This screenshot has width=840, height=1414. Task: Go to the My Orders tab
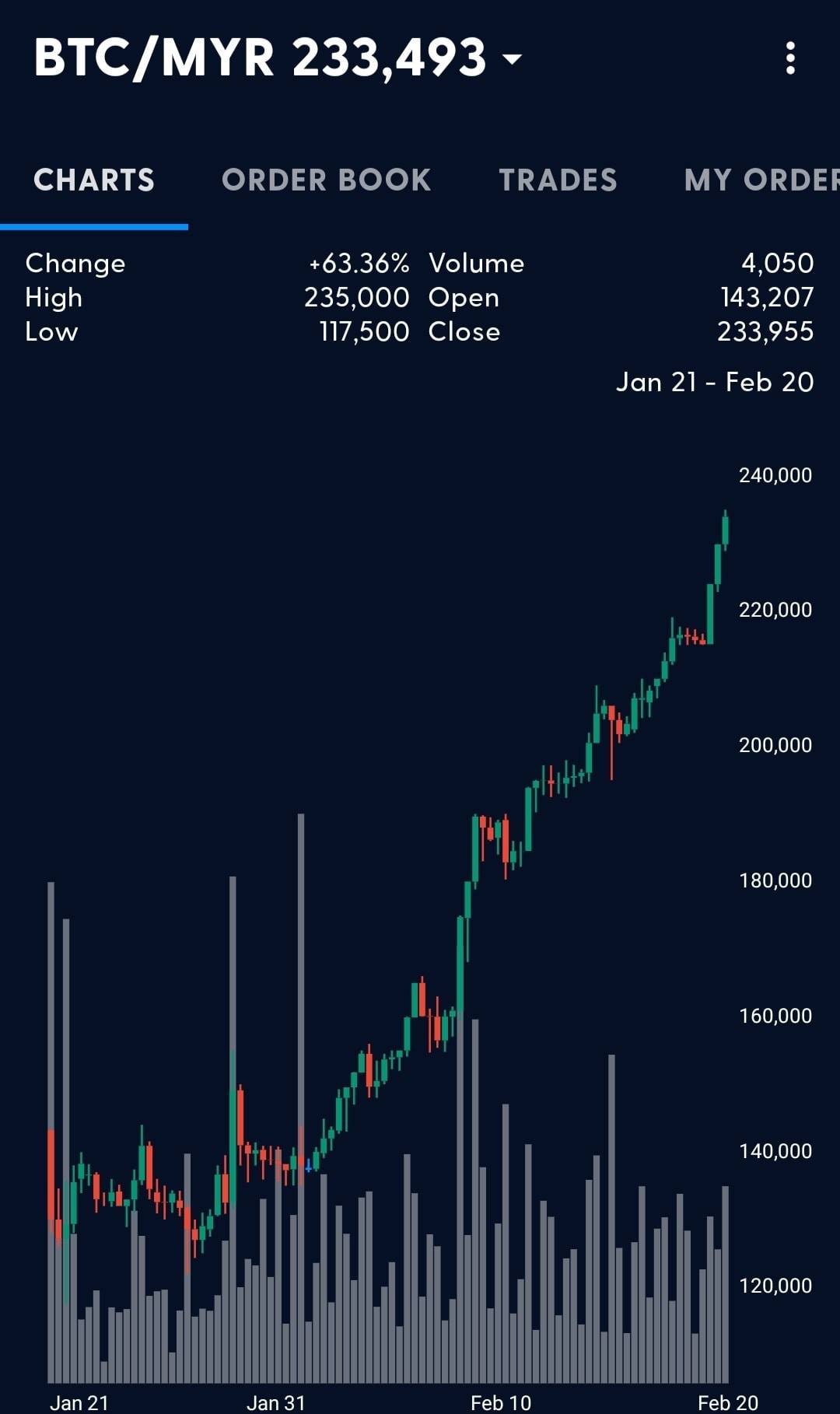[761, 180]
